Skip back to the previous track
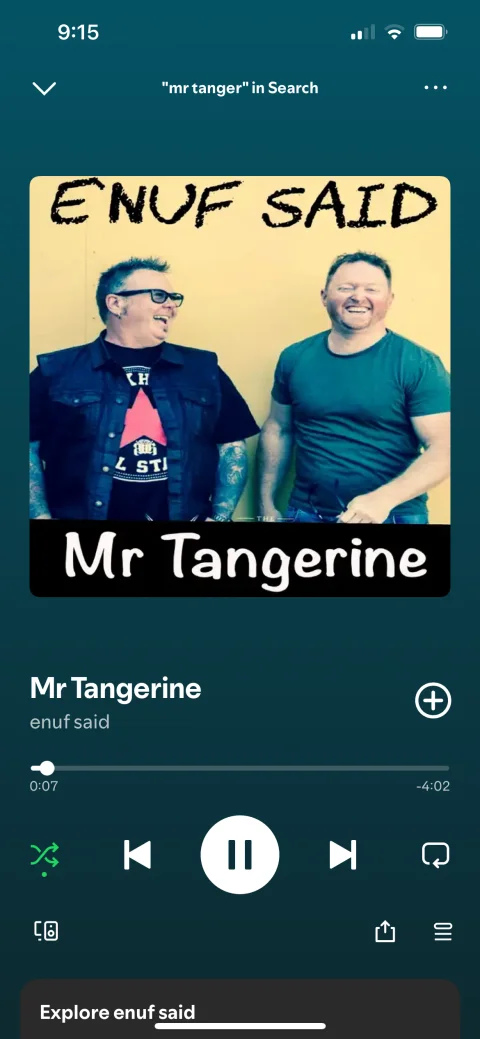 [137, 855]
